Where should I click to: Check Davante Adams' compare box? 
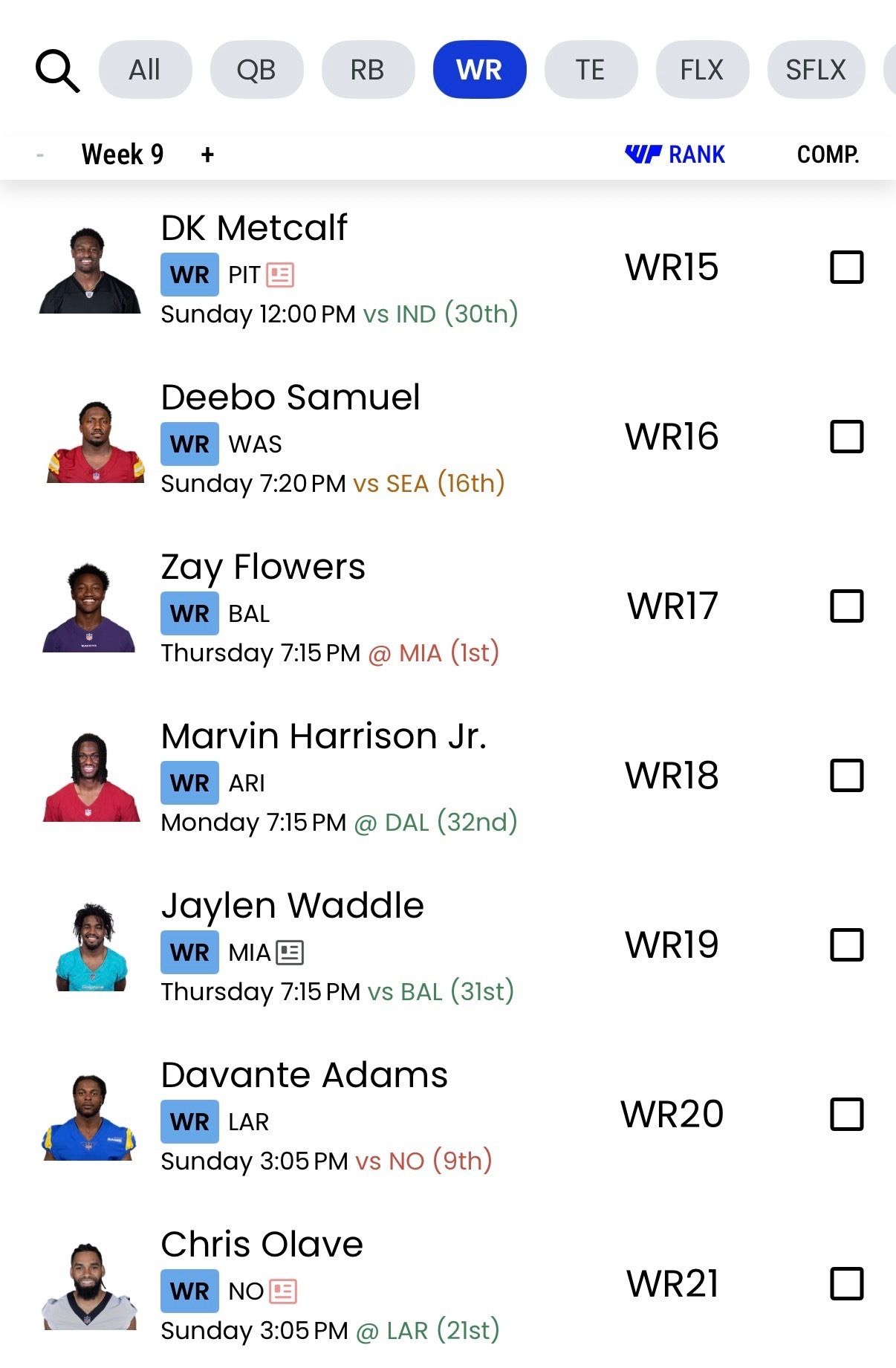tap(846, 1115)
